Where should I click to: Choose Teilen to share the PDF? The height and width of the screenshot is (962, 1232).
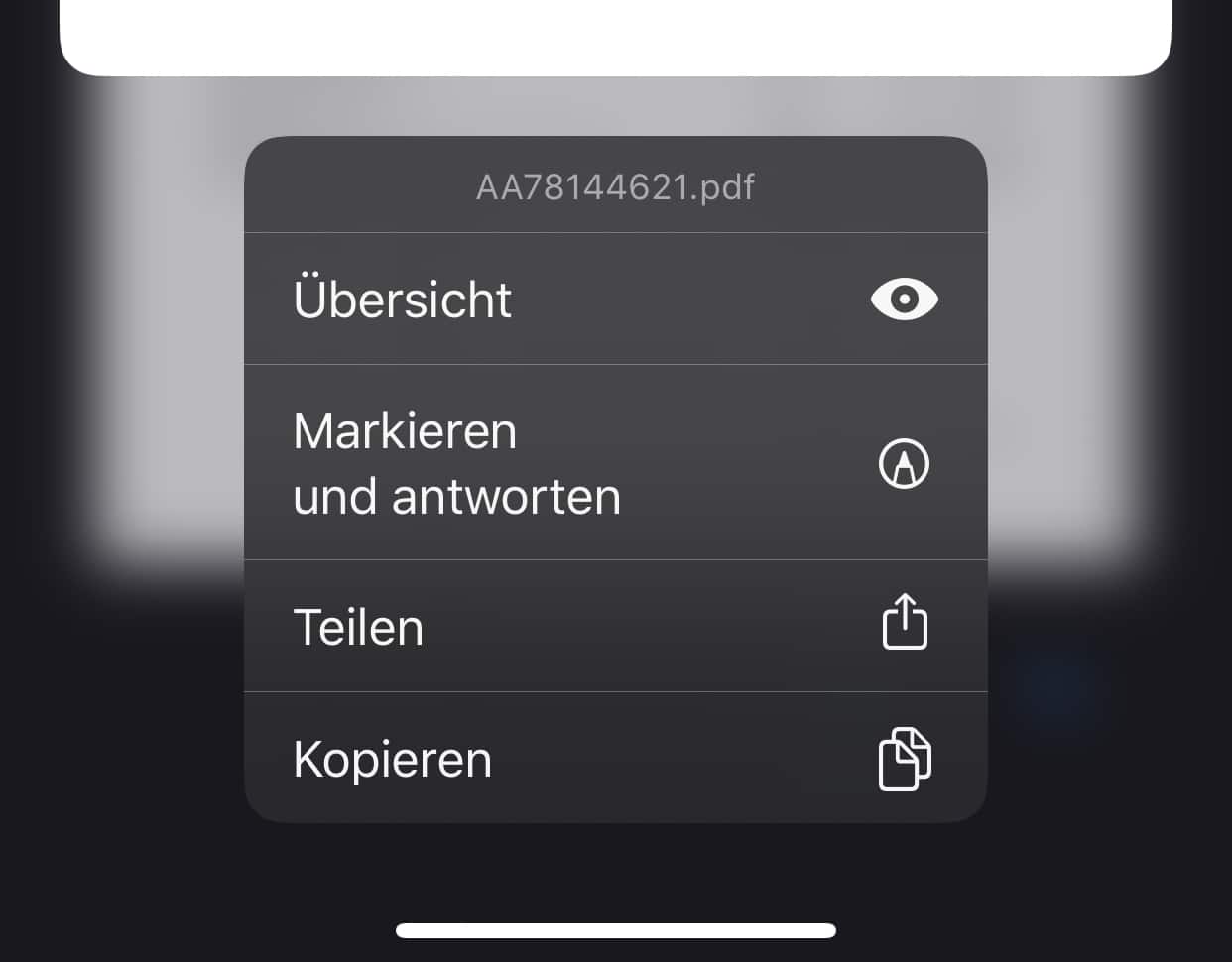click(x=615, y=627)
